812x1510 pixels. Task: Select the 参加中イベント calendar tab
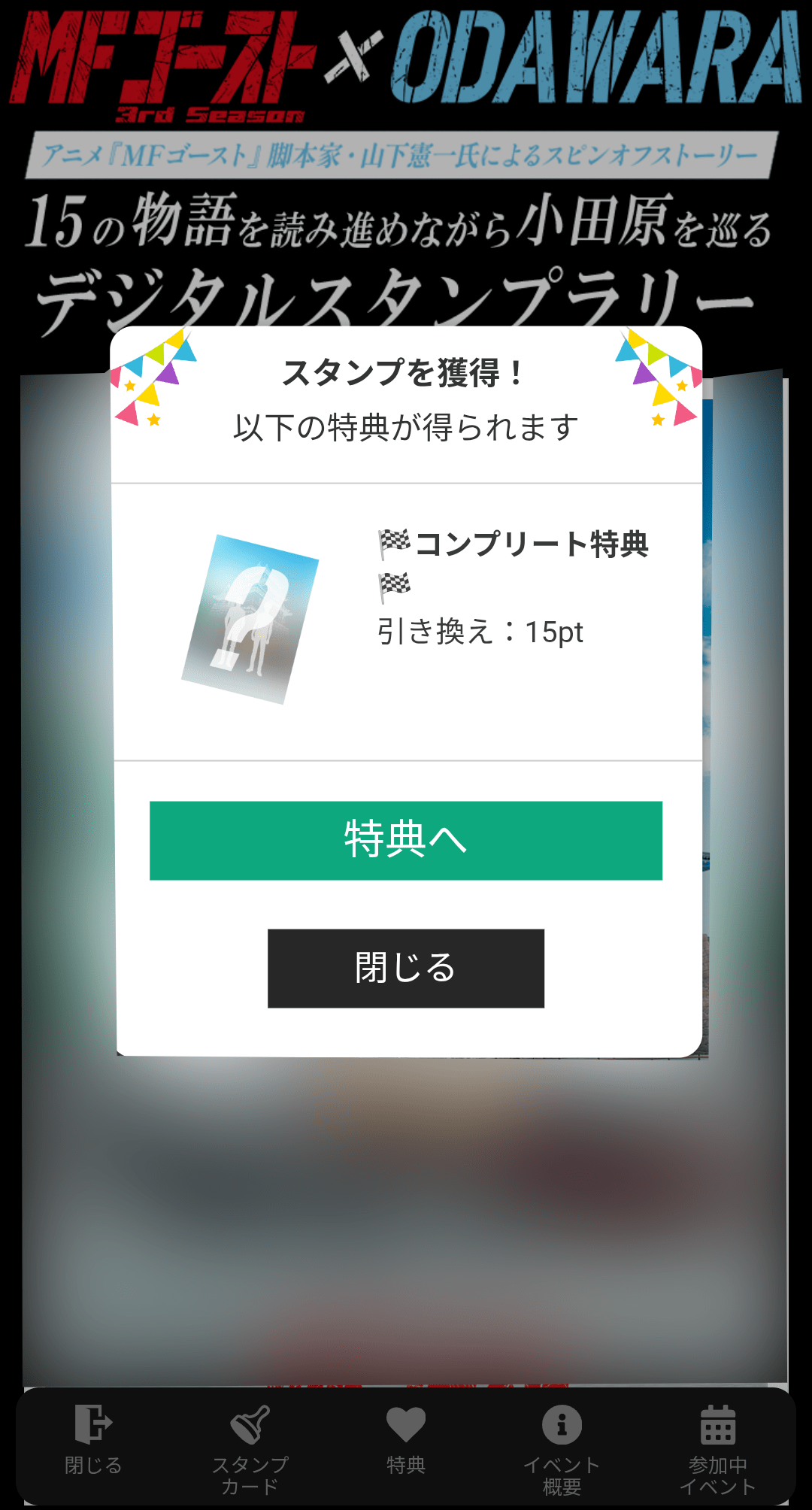(x=717, y=1448)
